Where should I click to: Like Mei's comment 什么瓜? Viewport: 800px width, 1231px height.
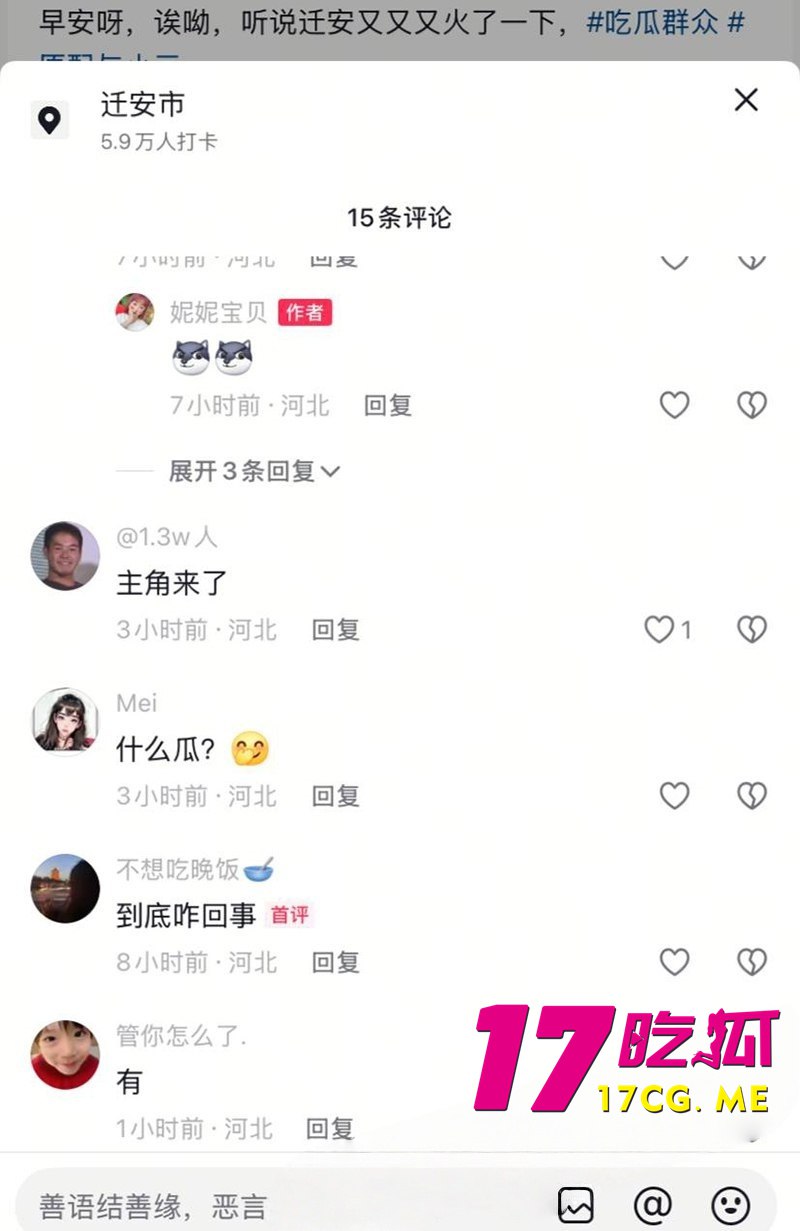click(675, 795)
